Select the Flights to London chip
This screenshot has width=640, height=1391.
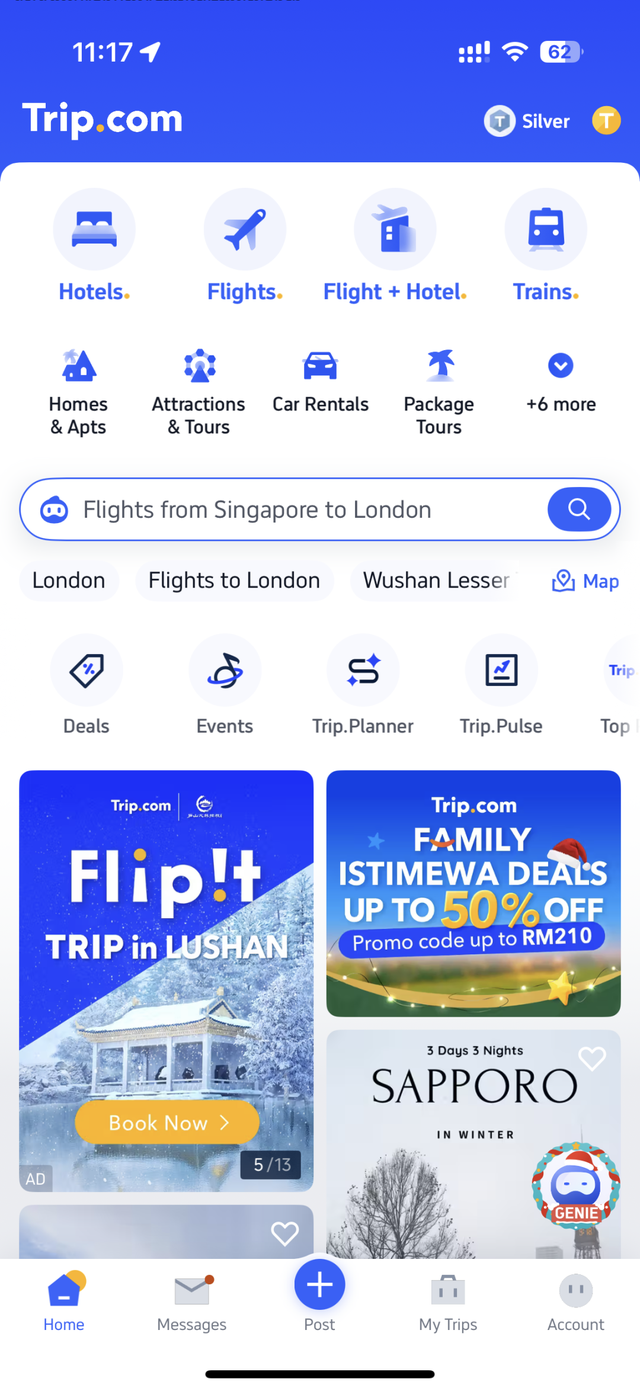pyautogui.click(x=234, y=581)
